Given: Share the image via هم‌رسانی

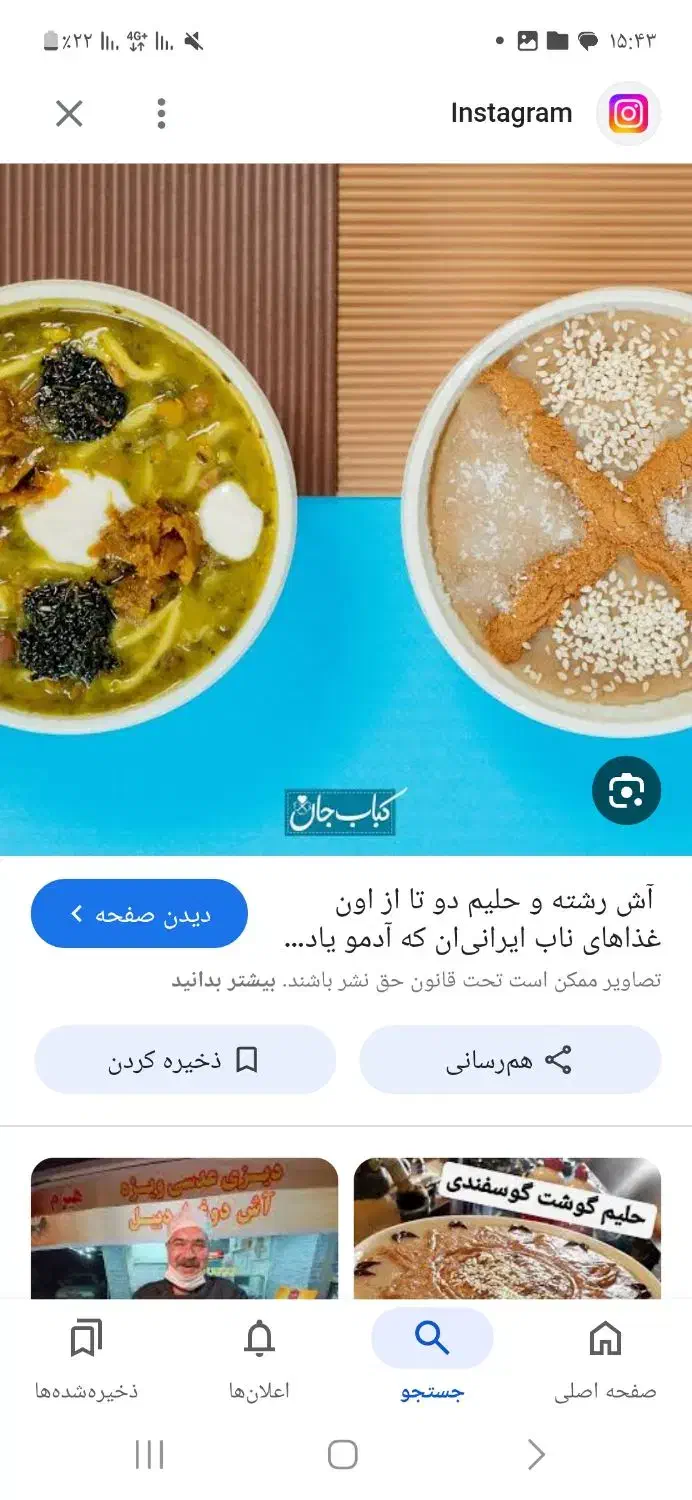Looking at the screenshot, I should pos(510,1060).
